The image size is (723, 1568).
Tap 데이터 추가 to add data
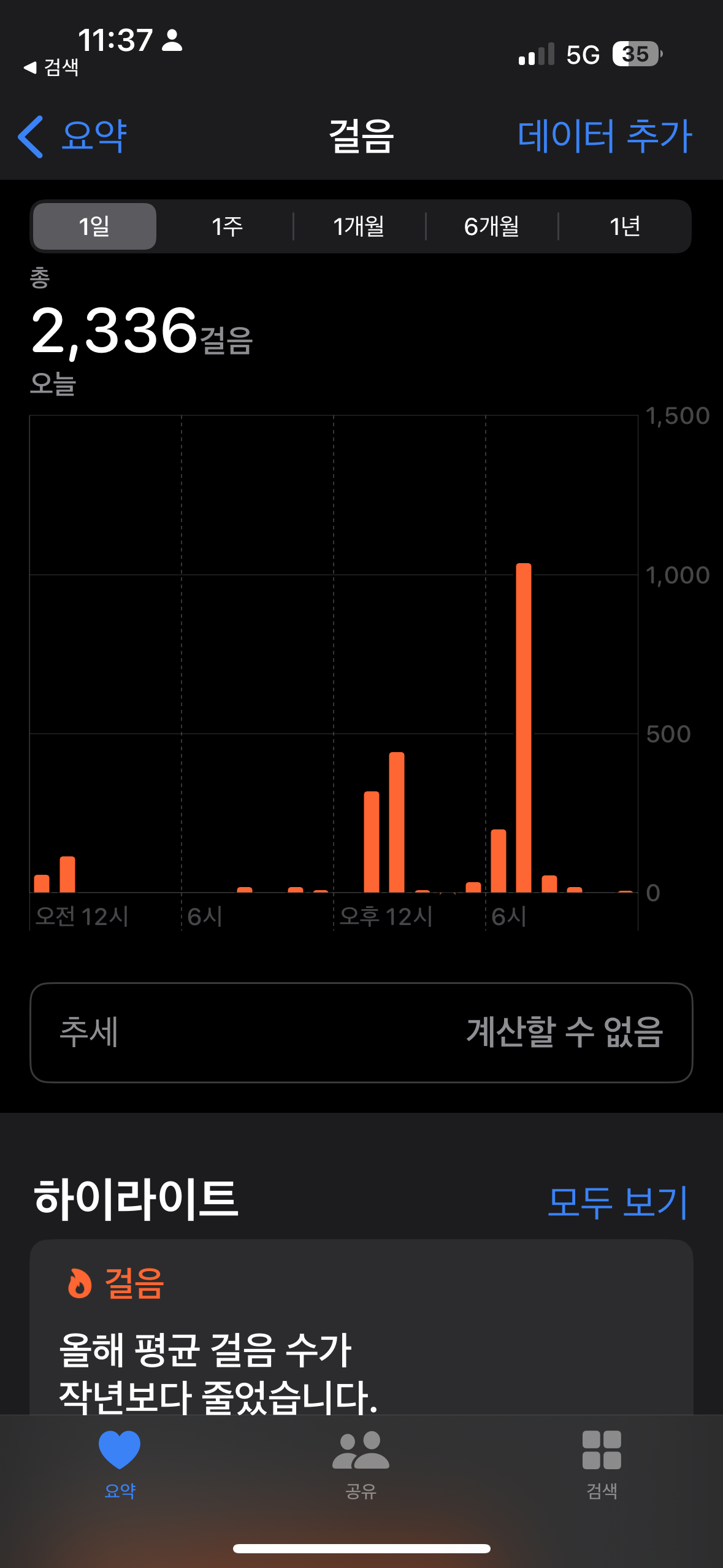pyautogui.click(x=605, y=136)
